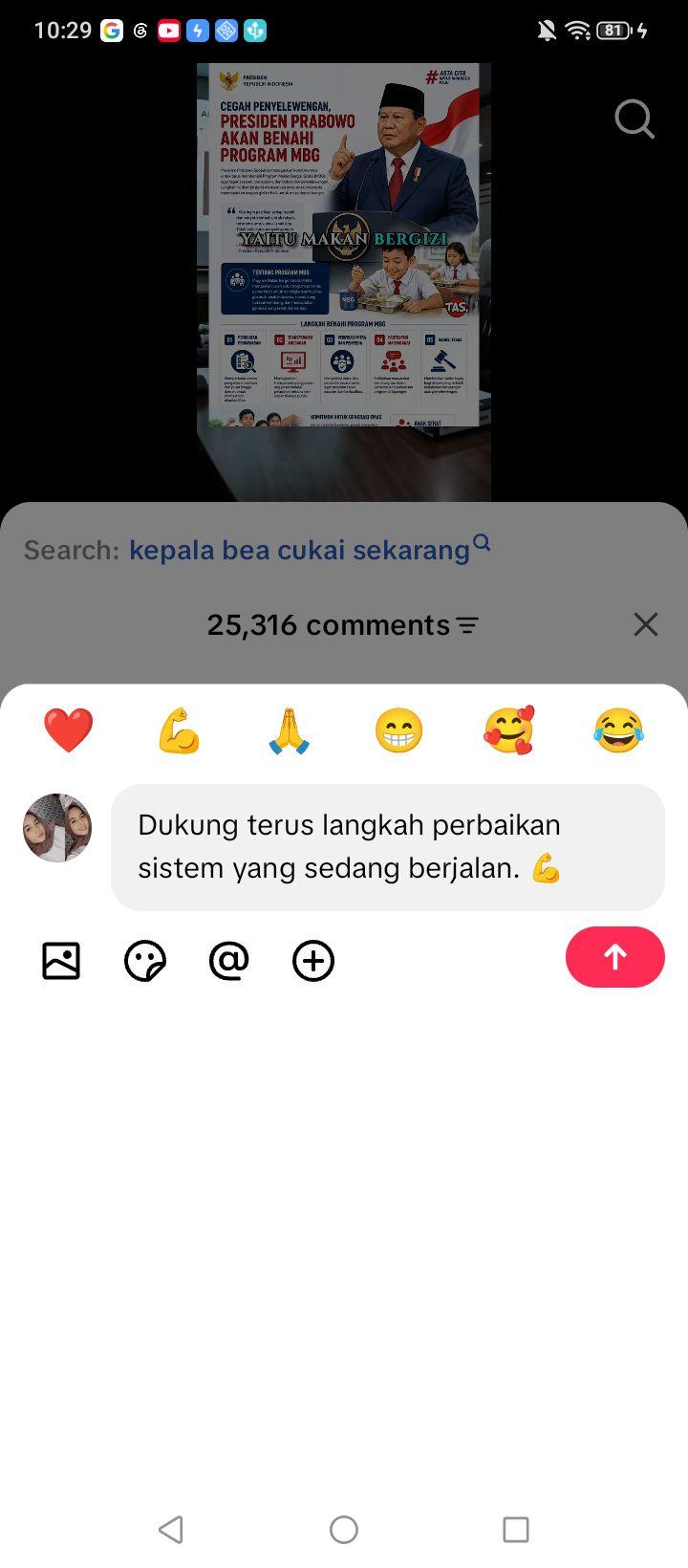Screen dimensions: 688x1568
Task: Insert the flexed biceps emoji
Action: click(179, 730)
